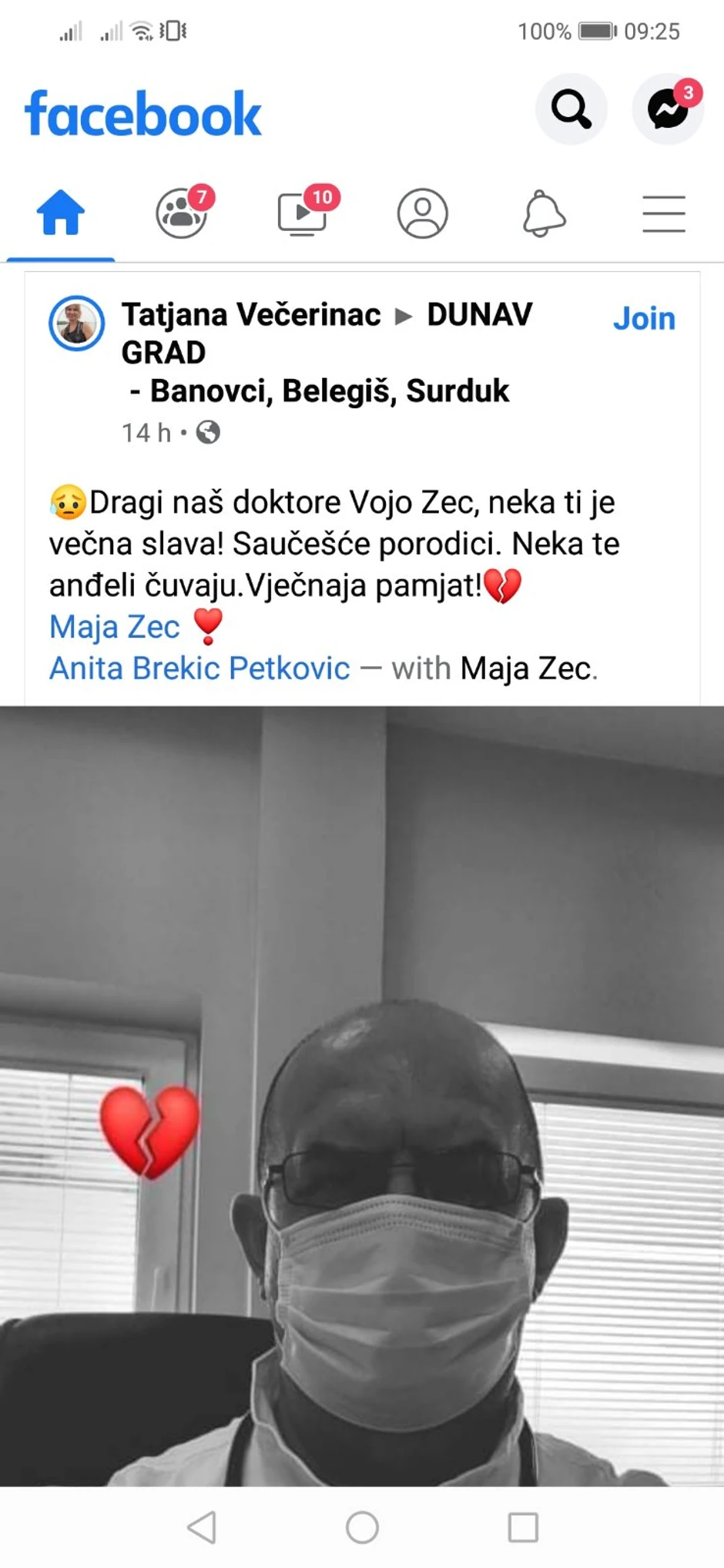Open Tatjana Večerinac's profile

(x=250, y=314)
